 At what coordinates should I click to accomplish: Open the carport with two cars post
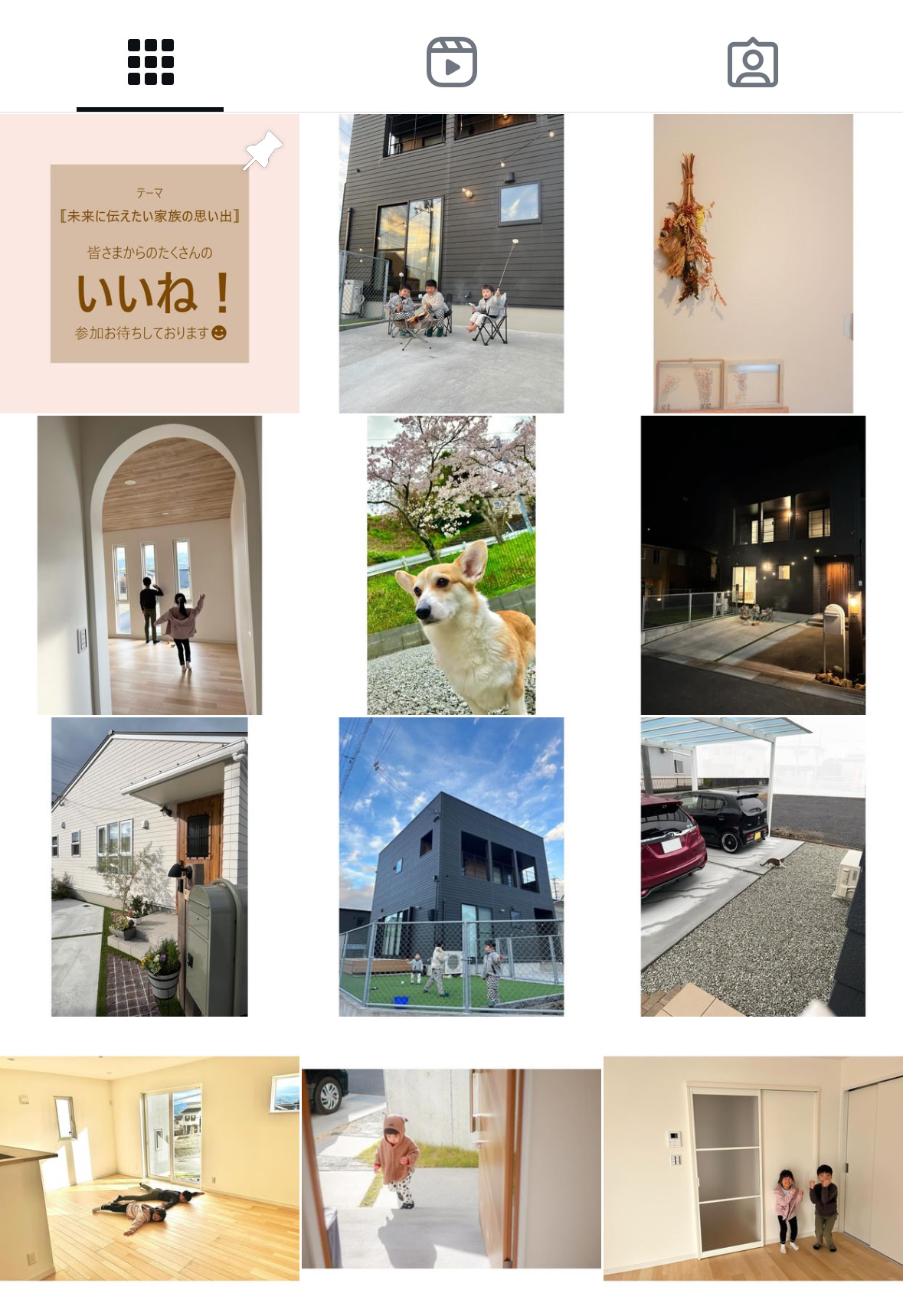tap(753, 867)
